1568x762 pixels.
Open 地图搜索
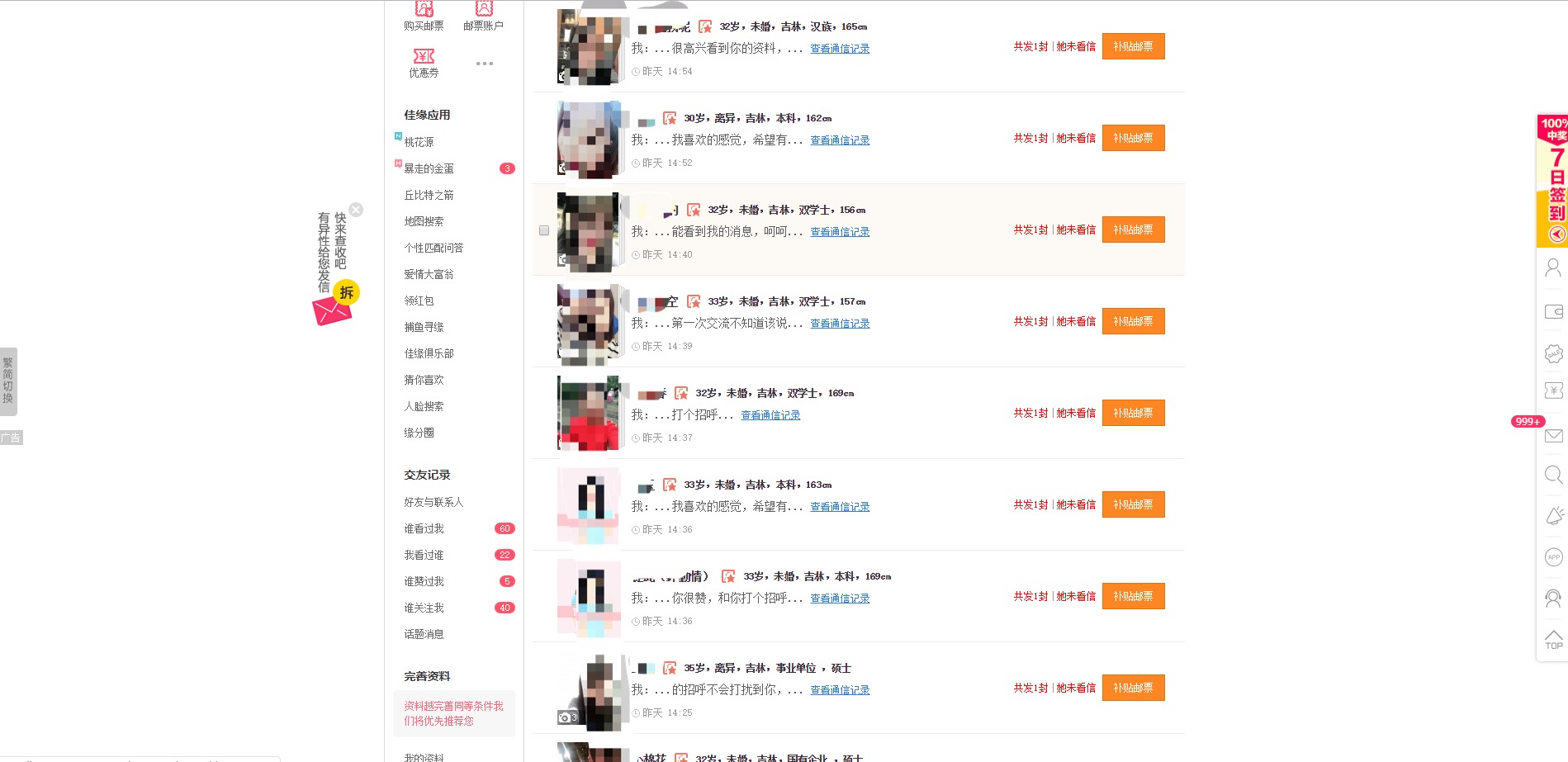pos(424,221)
